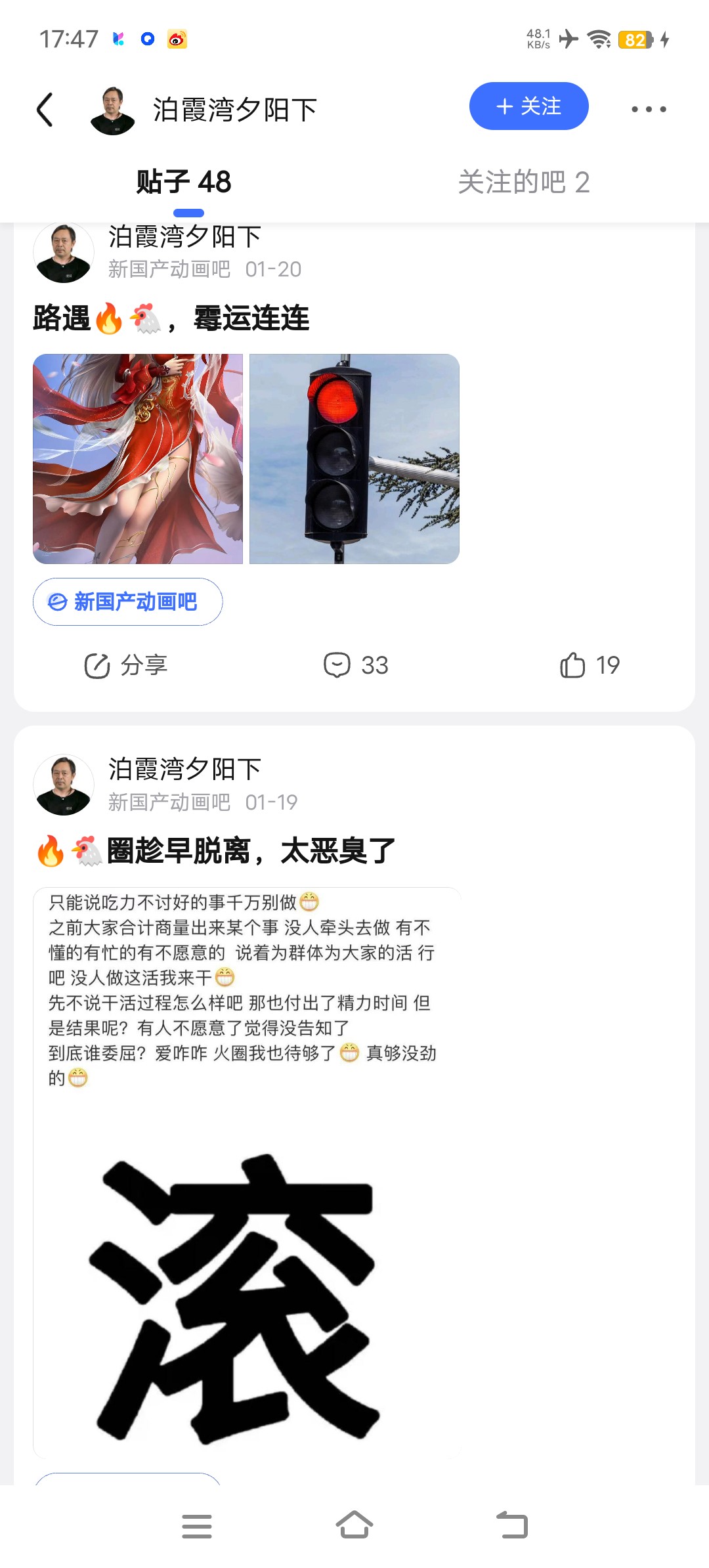709x1568 pixels.
Task: Open the system recent apps menu
Action: (197, 1525)
